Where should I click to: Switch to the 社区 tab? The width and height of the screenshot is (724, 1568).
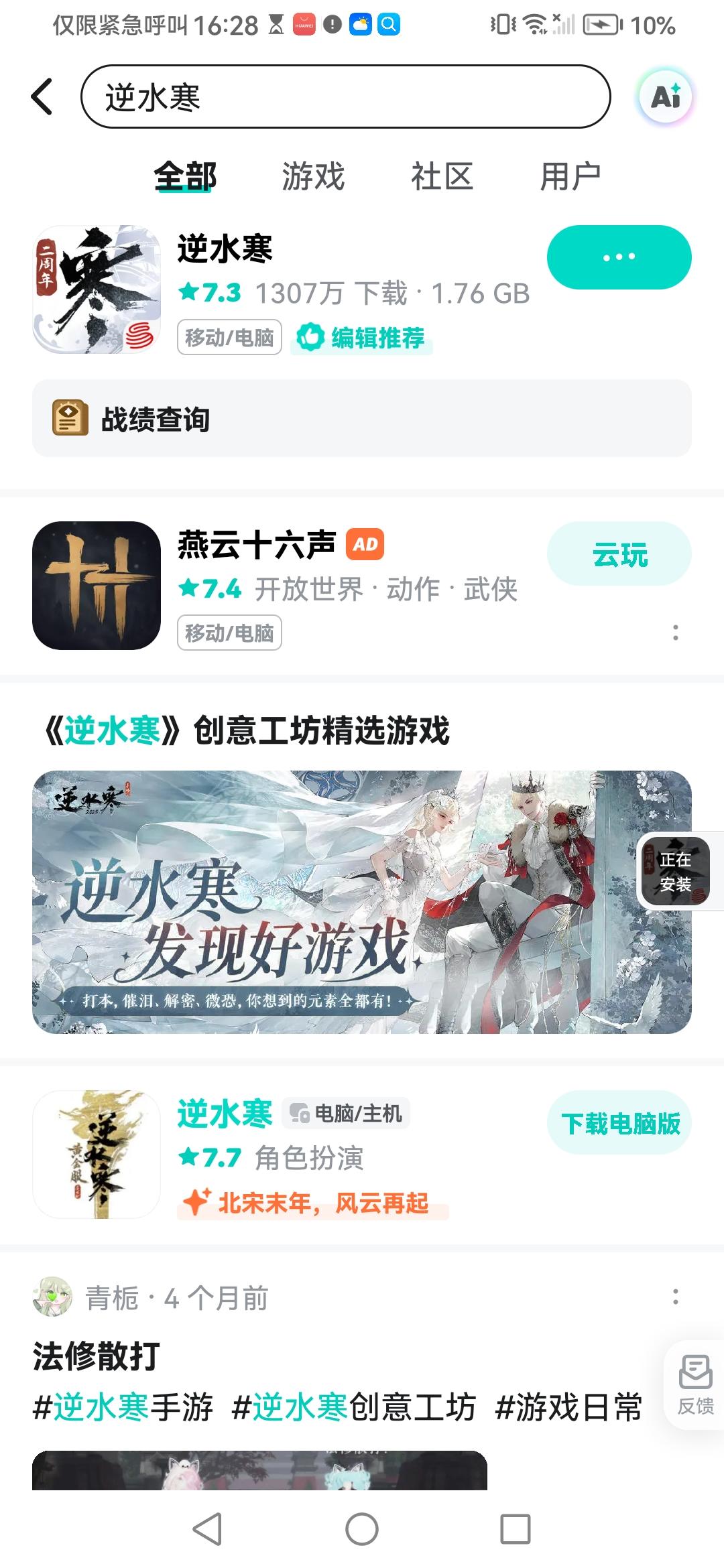pos(444,176)
